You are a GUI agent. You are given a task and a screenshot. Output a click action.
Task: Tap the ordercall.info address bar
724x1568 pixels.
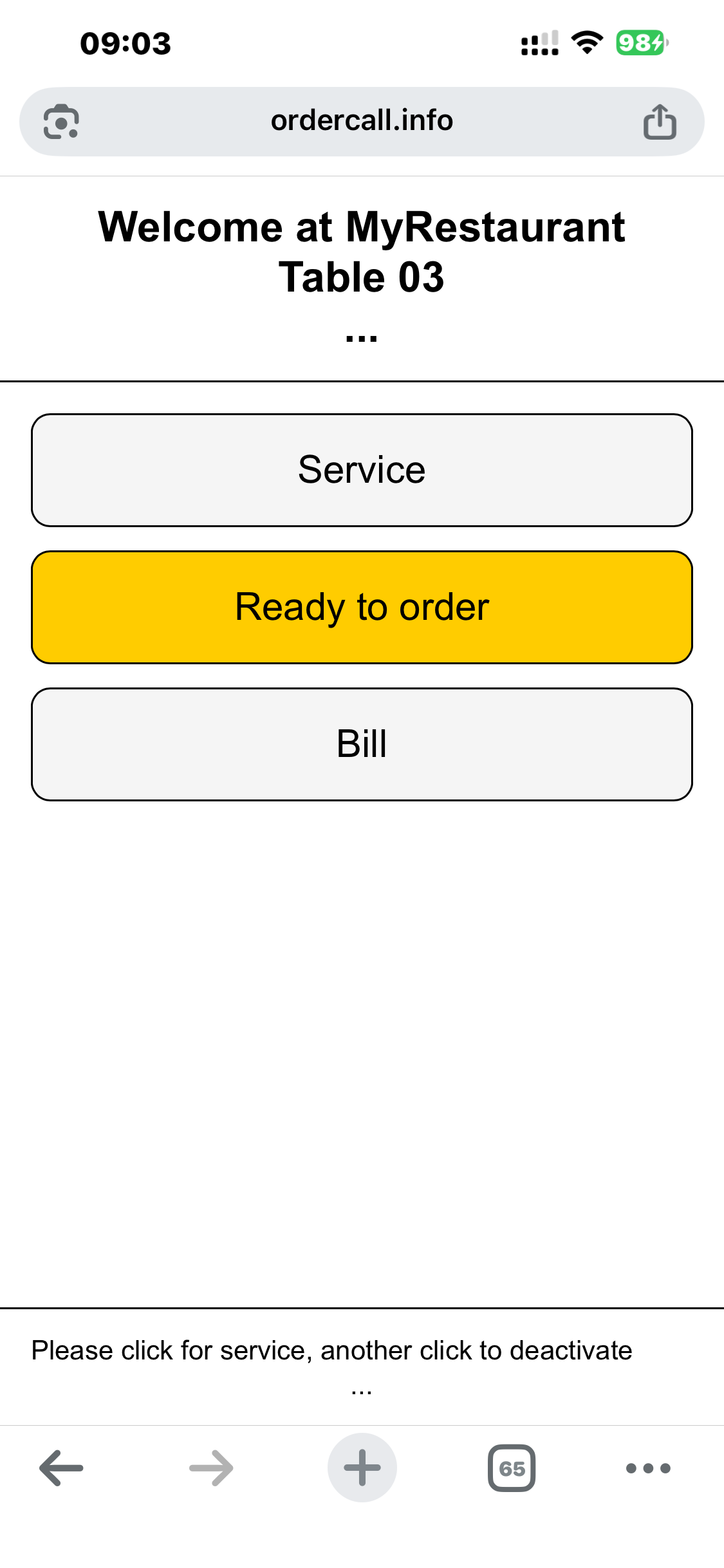coord(362,121)
